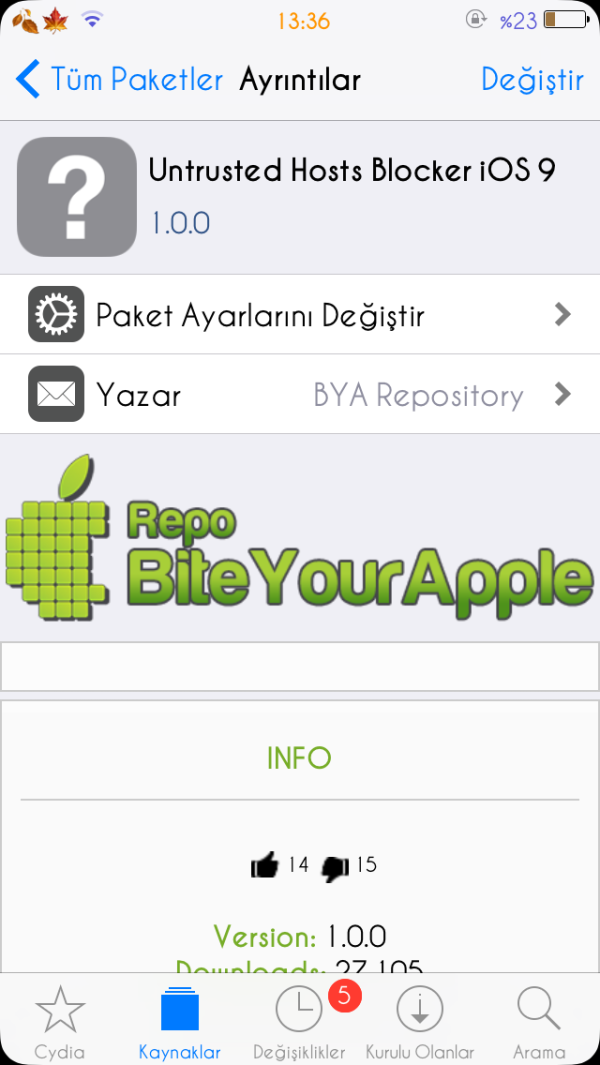The width and height of the screenshot is (600, 1065).
Task: Open the Yazar BYA Repository row
Action: pos(300,395)
